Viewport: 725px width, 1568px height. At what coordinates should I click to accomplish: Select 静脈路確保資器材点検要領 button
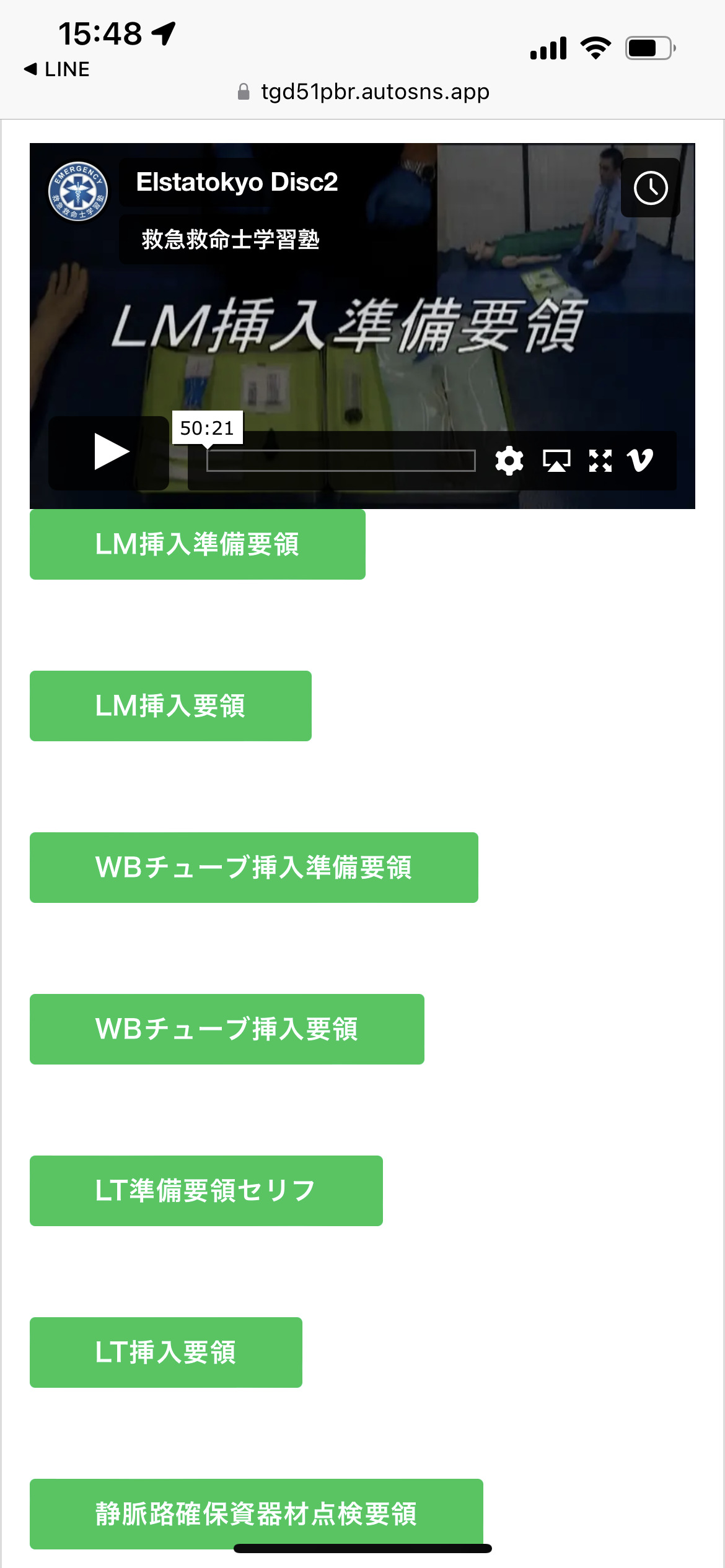(x=257, y=1514)
